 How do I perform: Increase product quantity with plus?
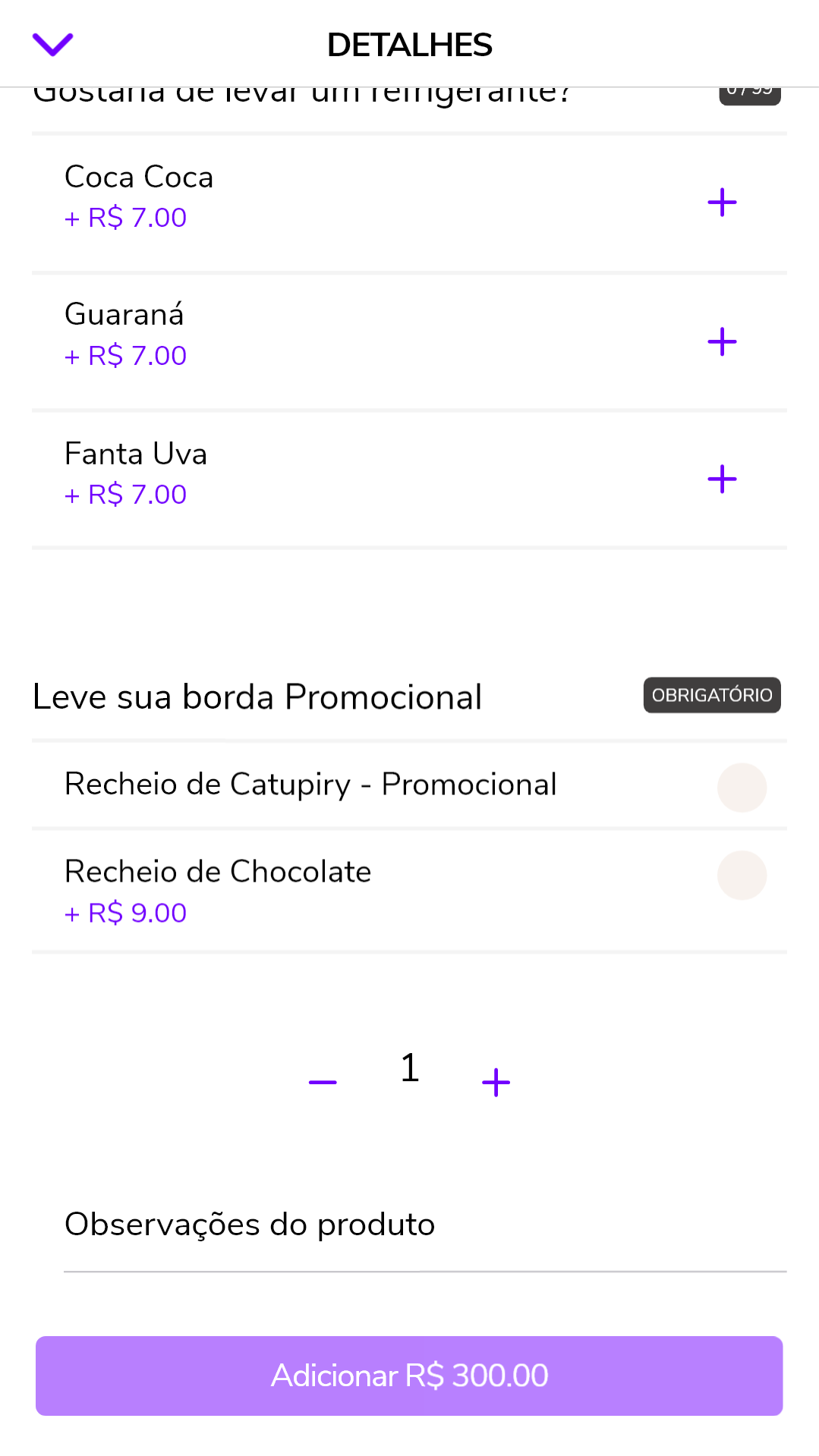click(496, 1082)
